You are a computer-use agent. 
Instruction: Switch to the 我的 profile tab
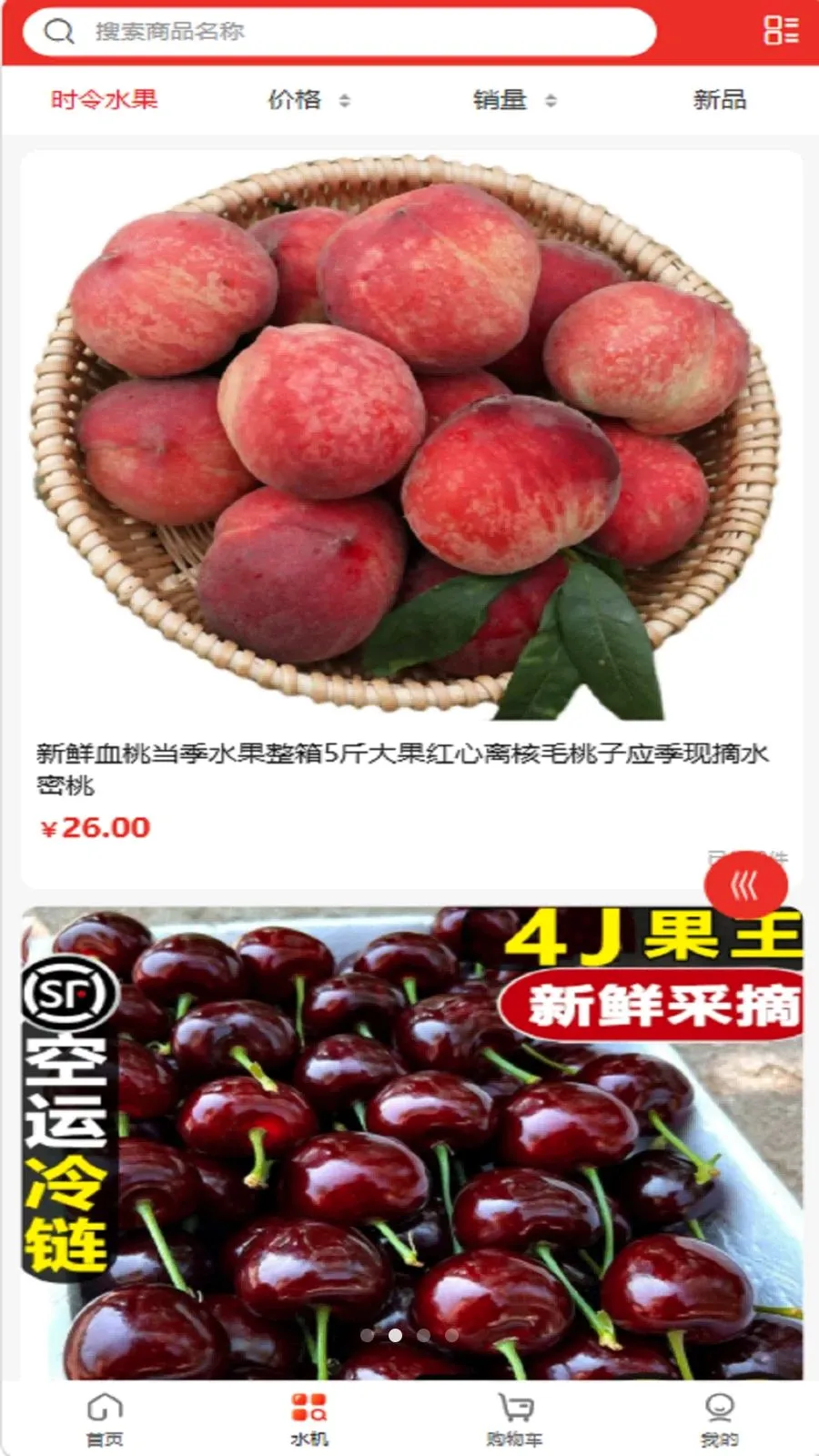pos(720,1420)
